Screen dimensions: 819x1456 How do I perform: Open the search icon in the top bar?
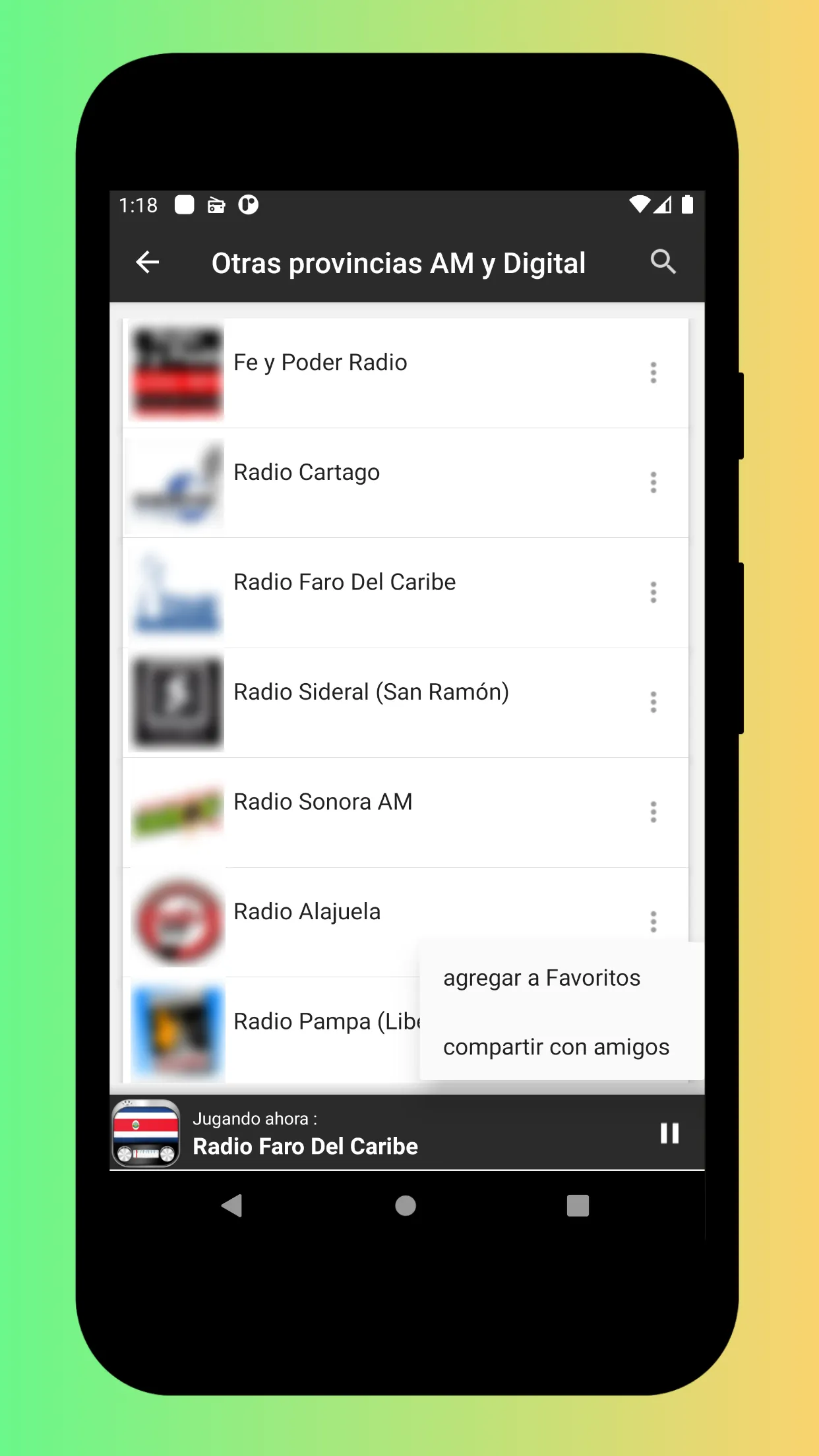pyautogui.click(x=663, y=262)
